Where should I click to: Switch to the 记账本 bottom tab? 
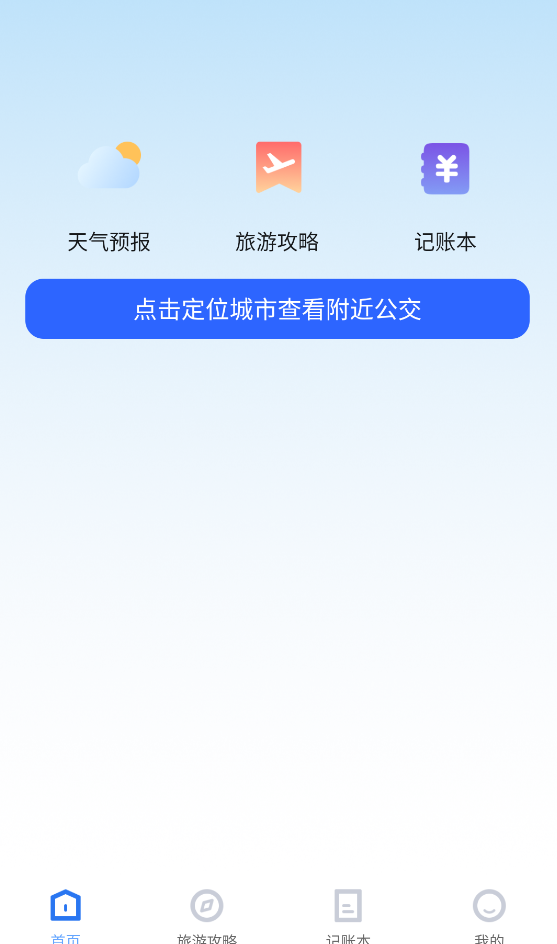click(x=348, y=916)
